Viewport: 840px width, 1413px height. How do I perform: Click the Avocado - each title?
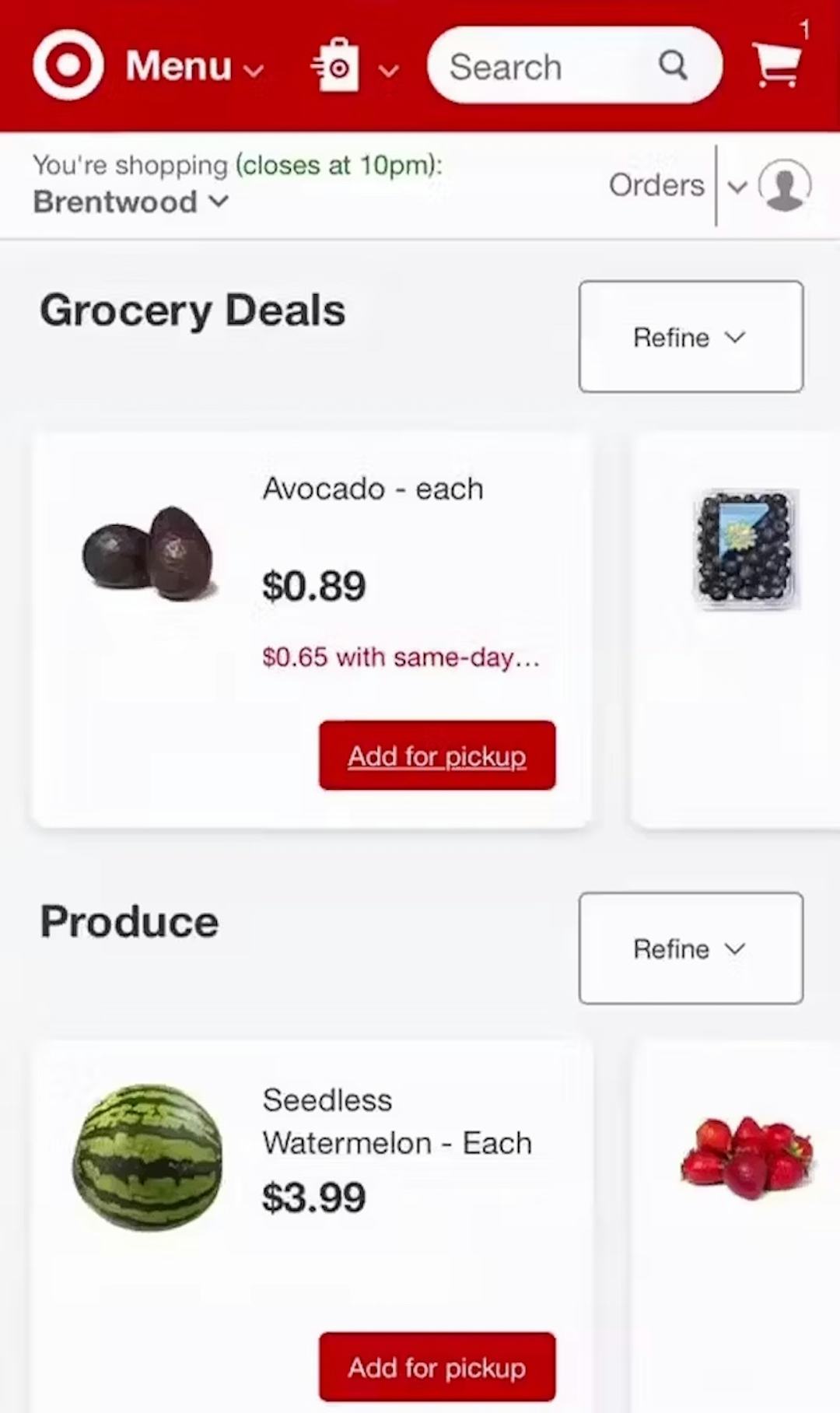click(373, 489)
